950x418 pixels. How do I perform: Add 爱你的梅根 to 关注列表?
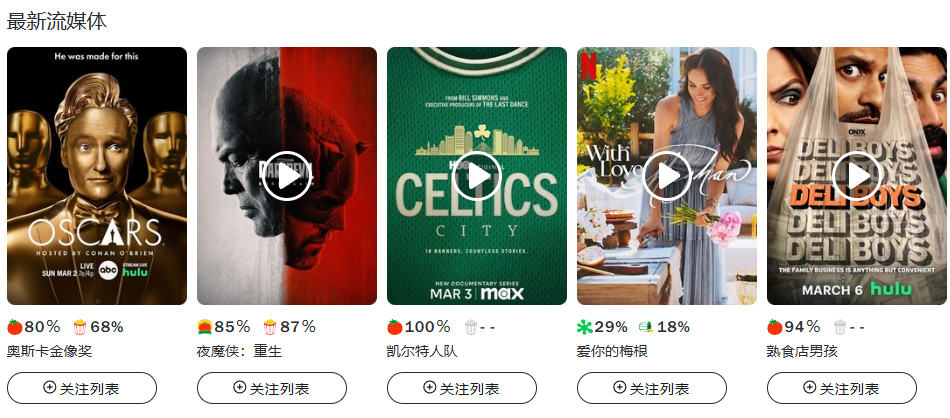click(652, 388)
